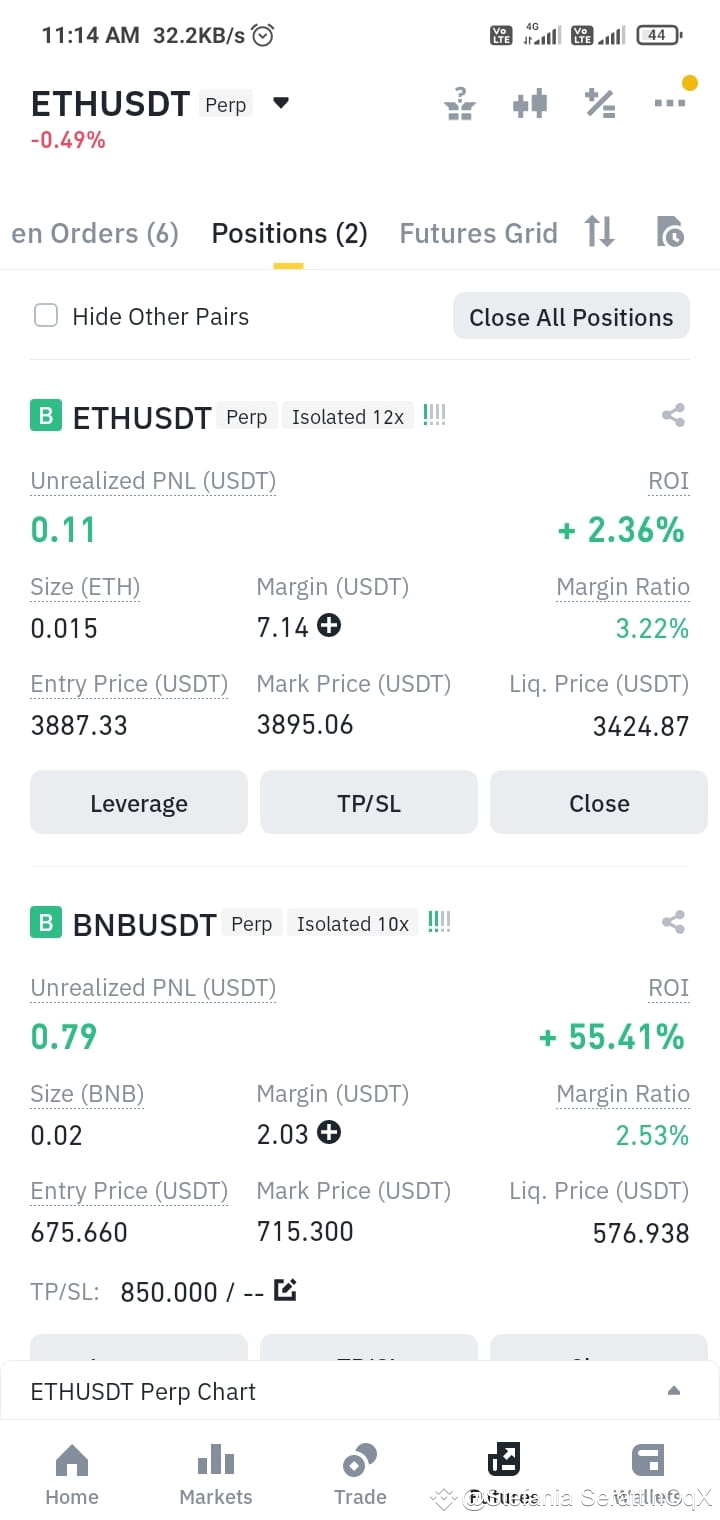Close the ETHUSDT position
Viewport: 720px width, 1520px height.
click(x=599, y=802)
